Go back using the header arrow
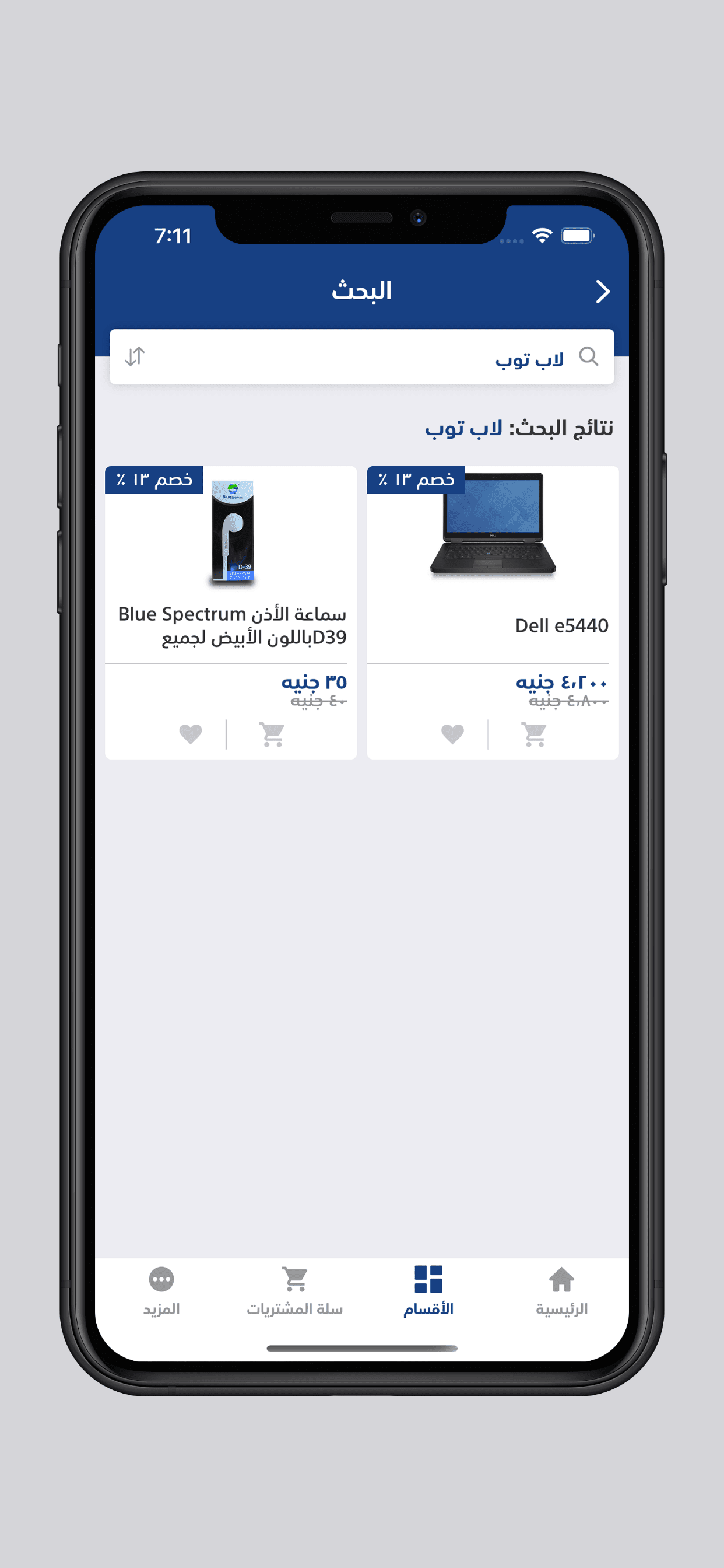Screen dimensions: 724x1568 (x=602, y=292)
